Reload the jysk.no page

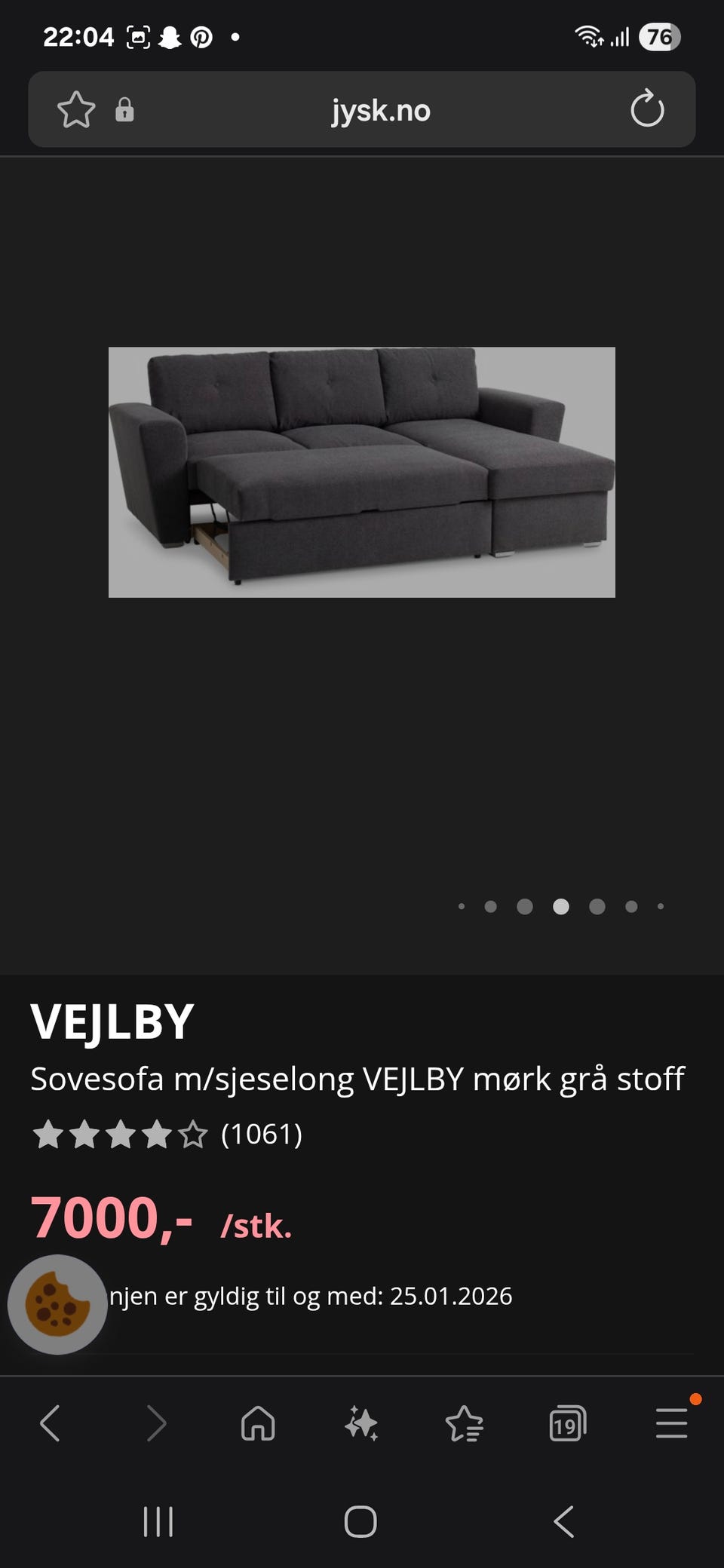[x=647, y=109]
